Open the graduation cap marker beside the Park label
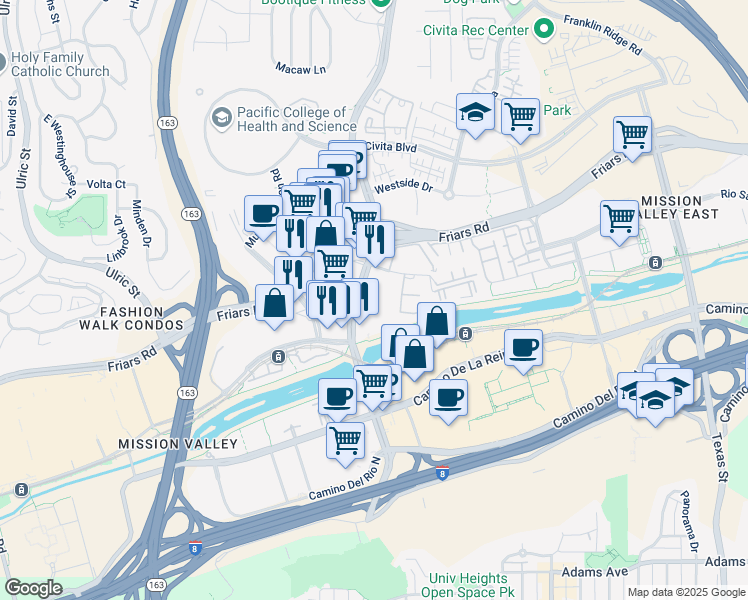 click(475, 116)
